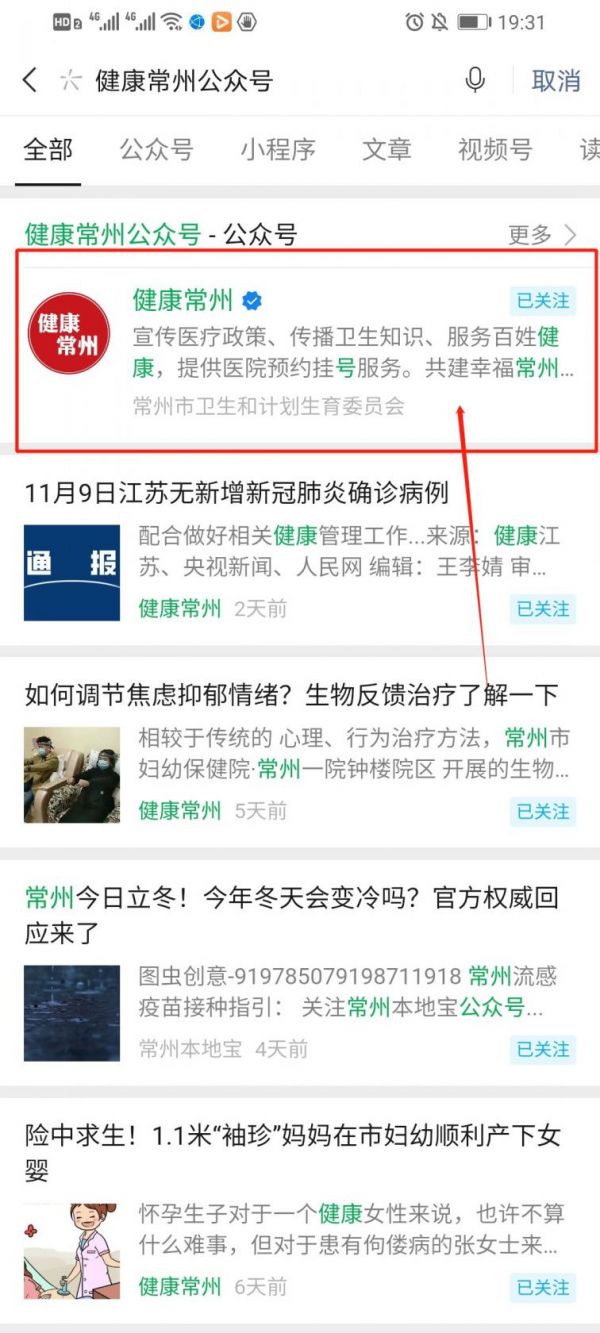Switch to the 公众号 tab
600x1333 pixels.
click(x=156, y=150)
